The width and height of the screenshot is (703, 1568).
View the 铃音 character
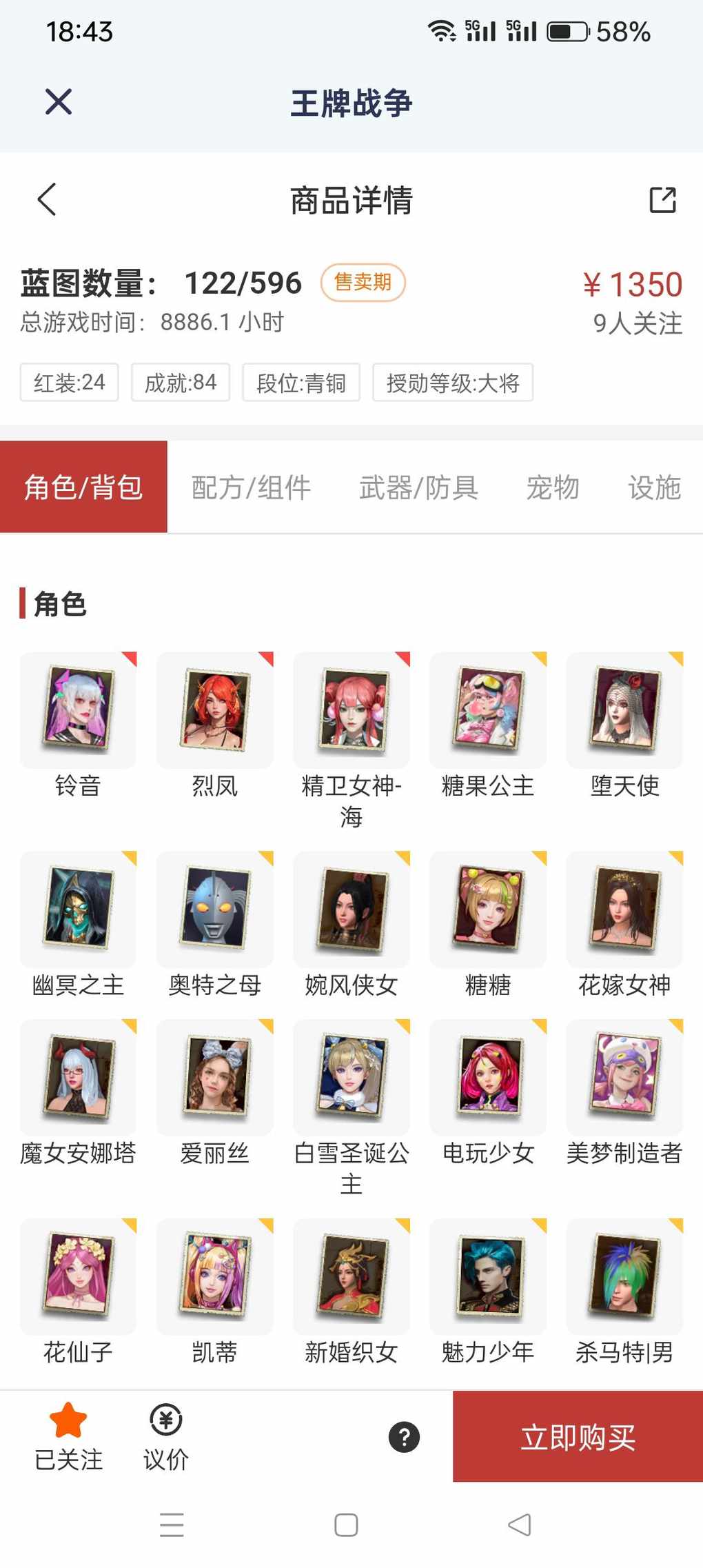pyautogui.click(x=78, y=710)
